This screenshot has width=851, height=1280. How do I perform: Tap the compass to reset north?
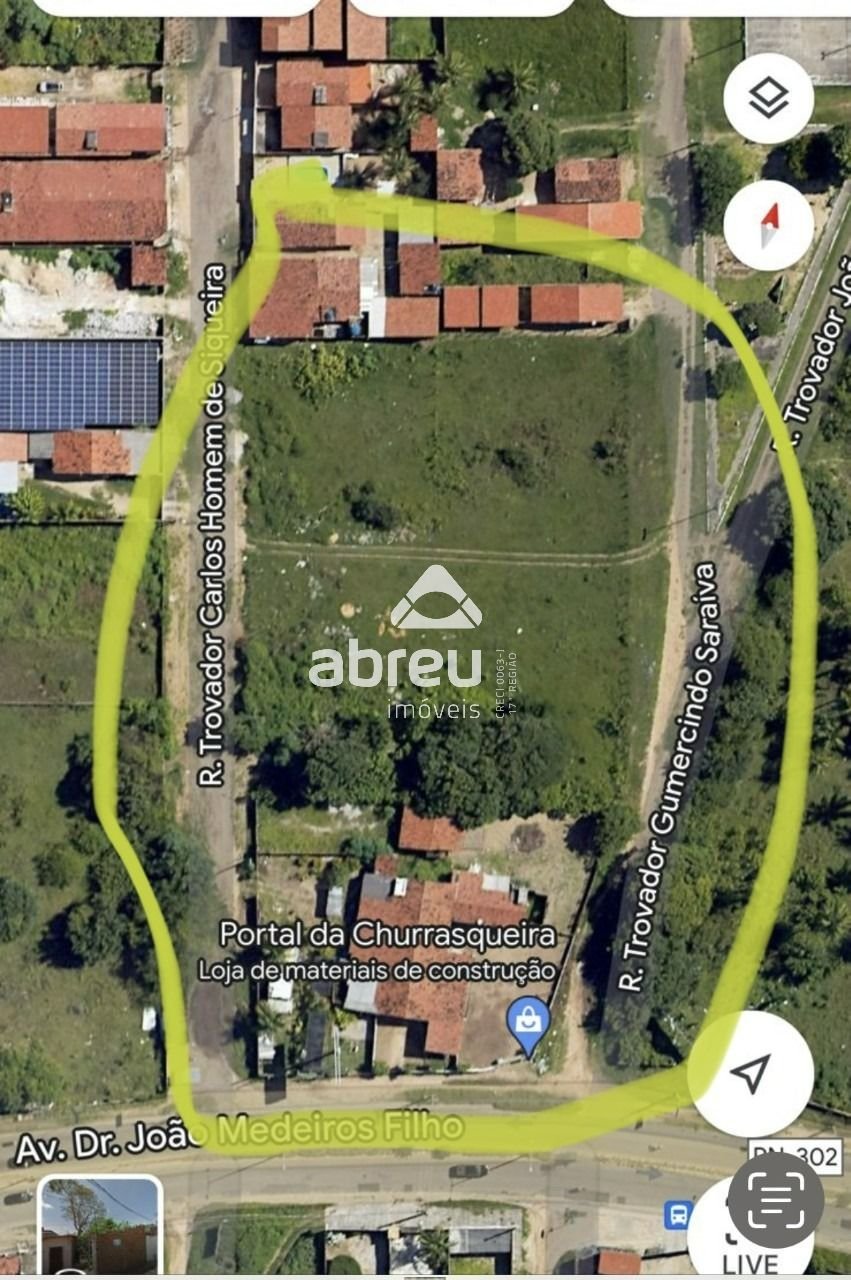pyautogui.click(x=768, y=225)
